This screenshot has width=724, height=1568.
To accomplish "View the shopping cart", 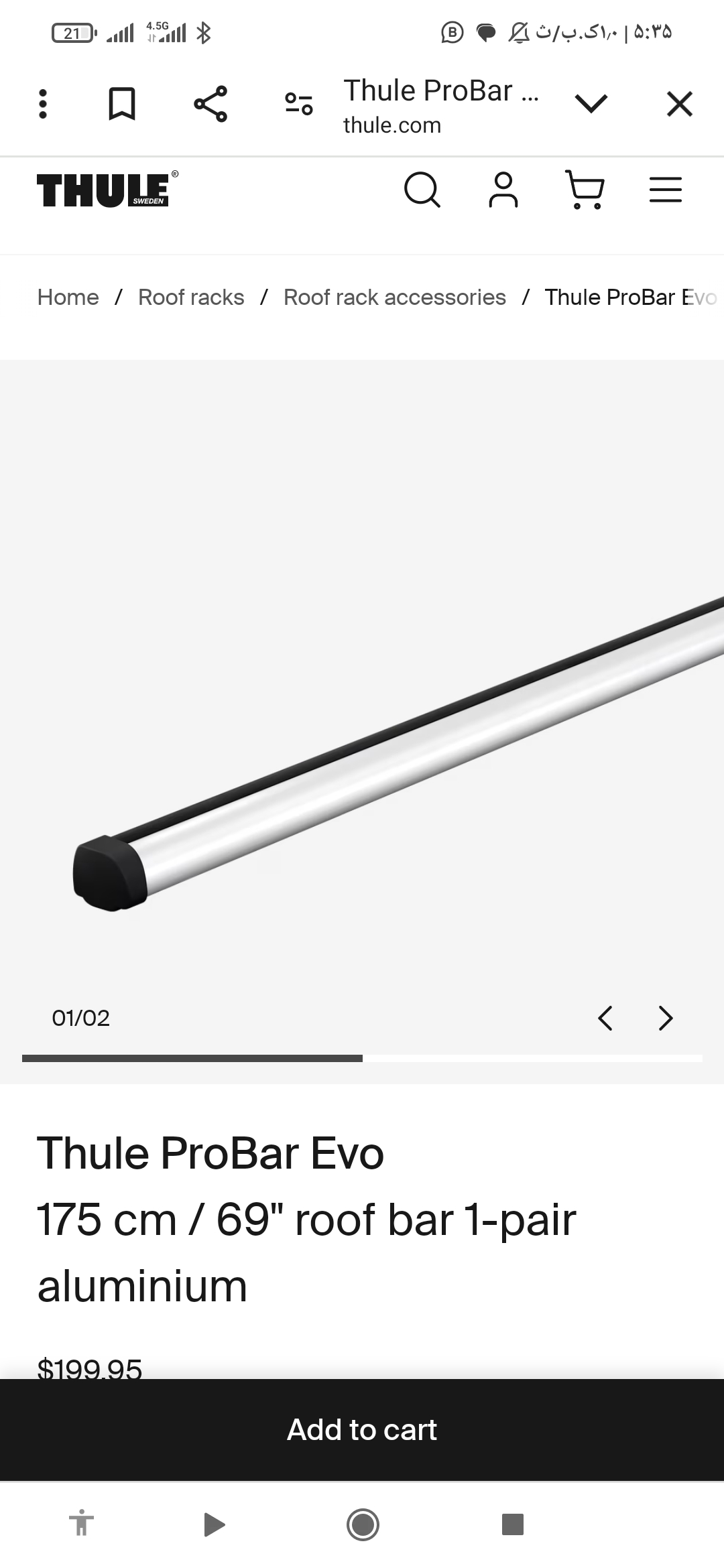I will [585, 190].
